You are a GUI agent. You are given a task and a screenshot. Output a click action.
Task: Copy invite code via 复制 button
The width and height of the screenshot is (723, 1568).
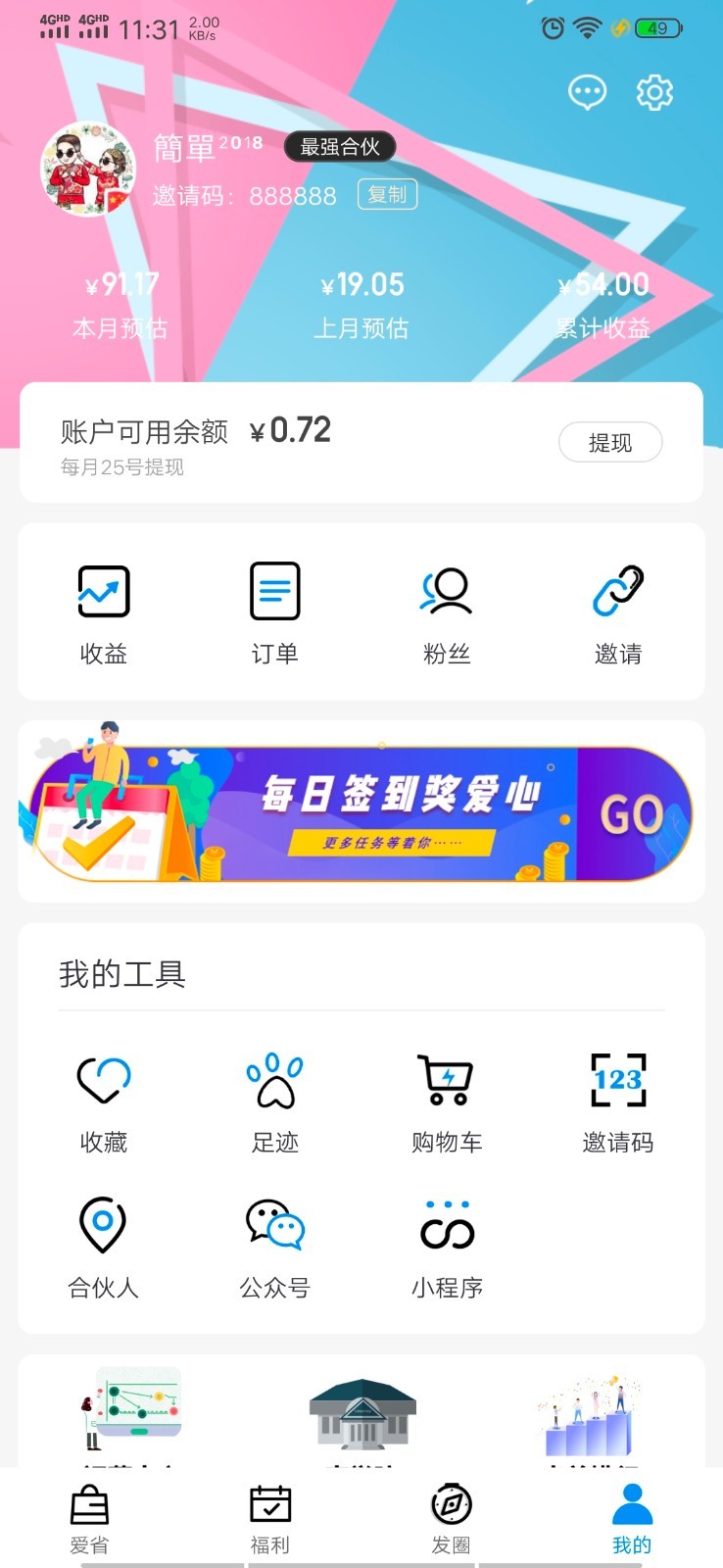point(387,195)
